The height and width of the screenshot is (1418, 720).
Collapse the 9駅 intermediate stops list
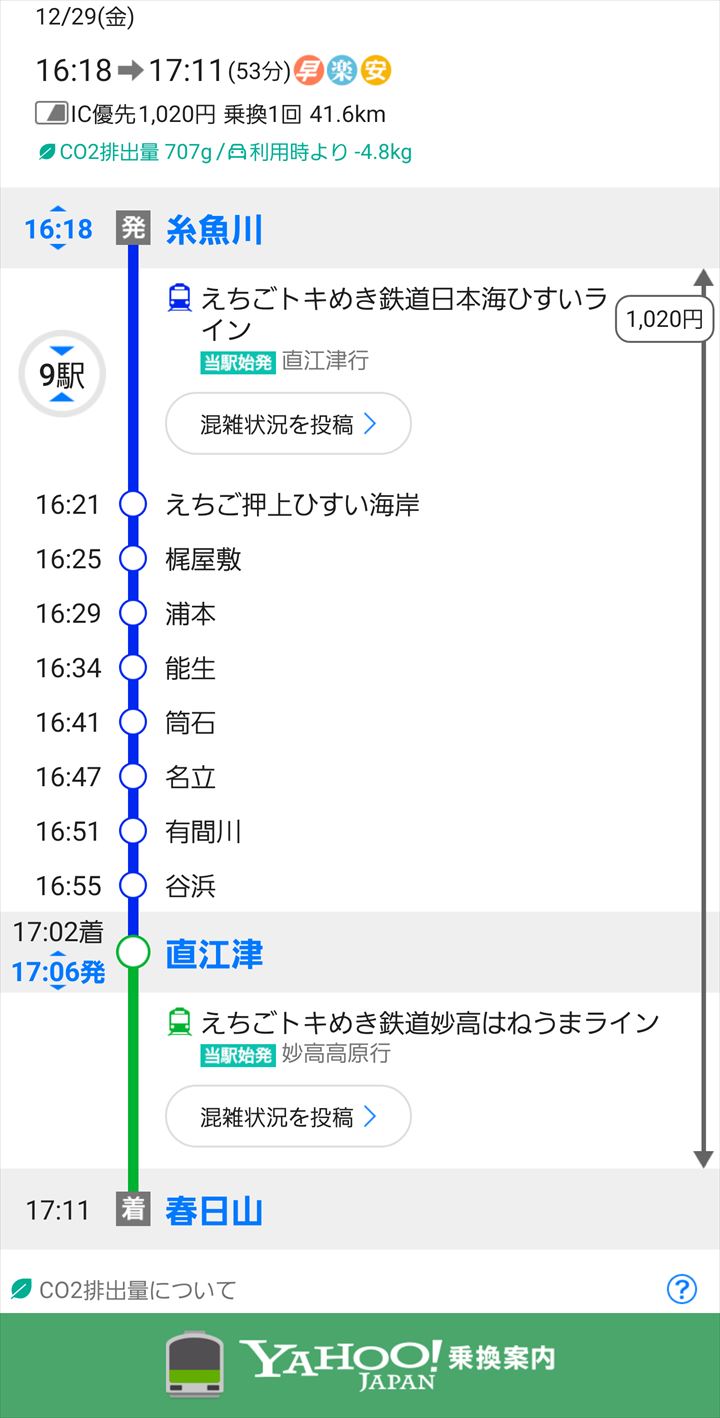pyautogui.click(x=62, y=374)
